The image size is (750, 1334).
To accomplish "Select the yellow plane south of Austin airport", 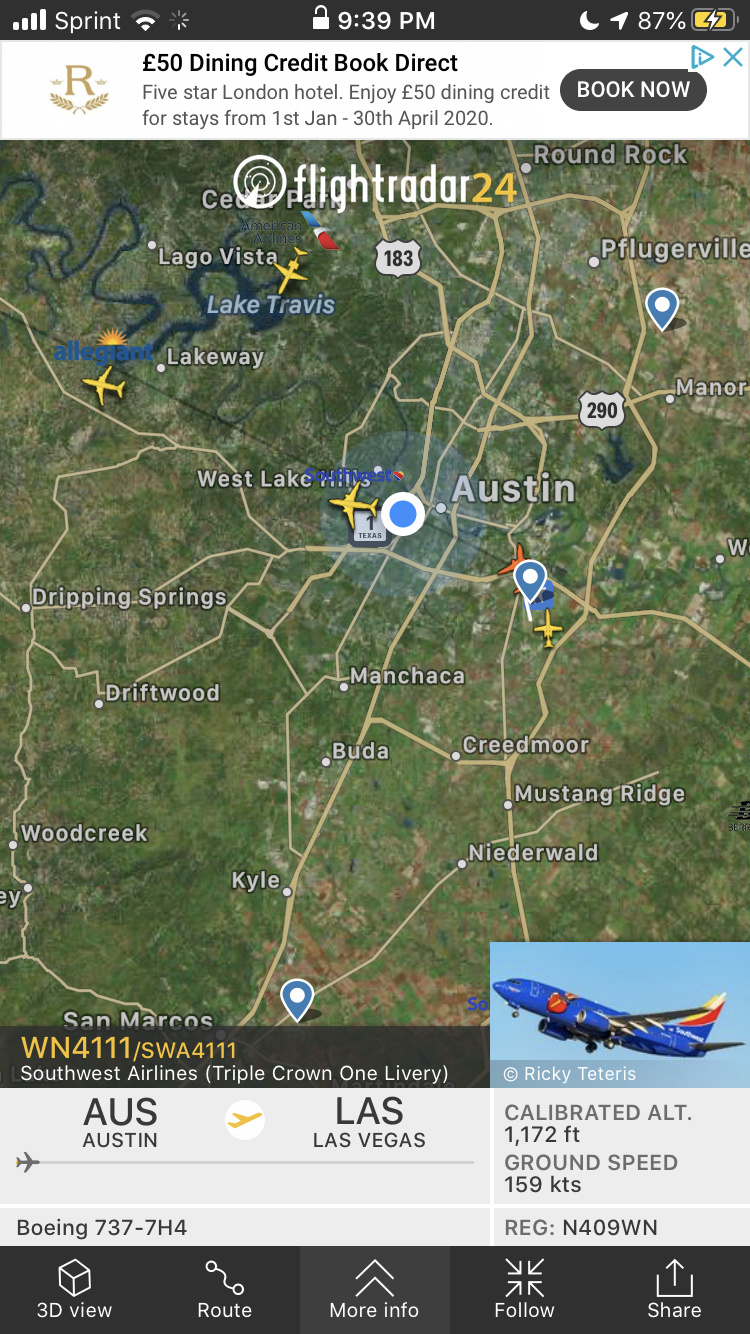I will (x=548, y=629).
